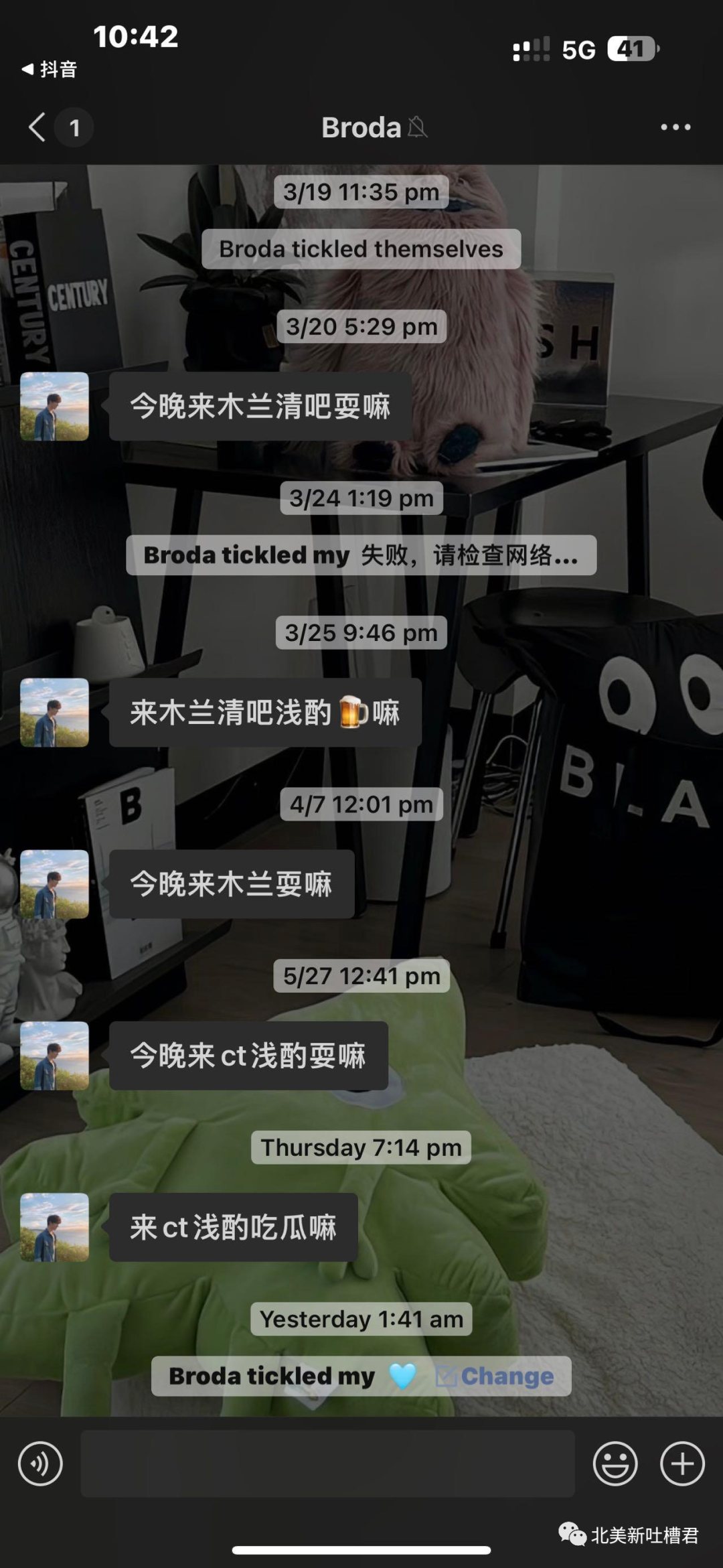Open the emoji sticker panel

615,1464
